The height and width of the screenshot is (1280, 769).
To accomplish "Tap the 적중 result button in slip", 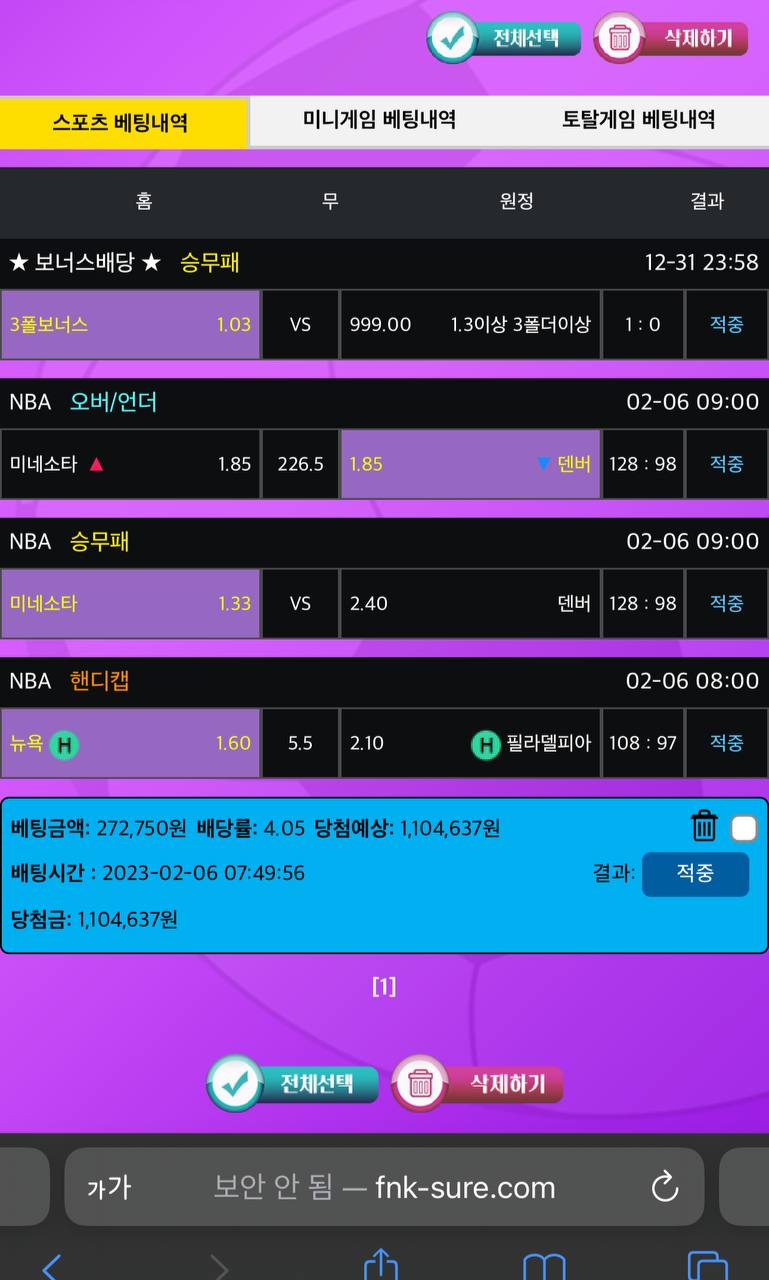I will click(x=694, y=874).
